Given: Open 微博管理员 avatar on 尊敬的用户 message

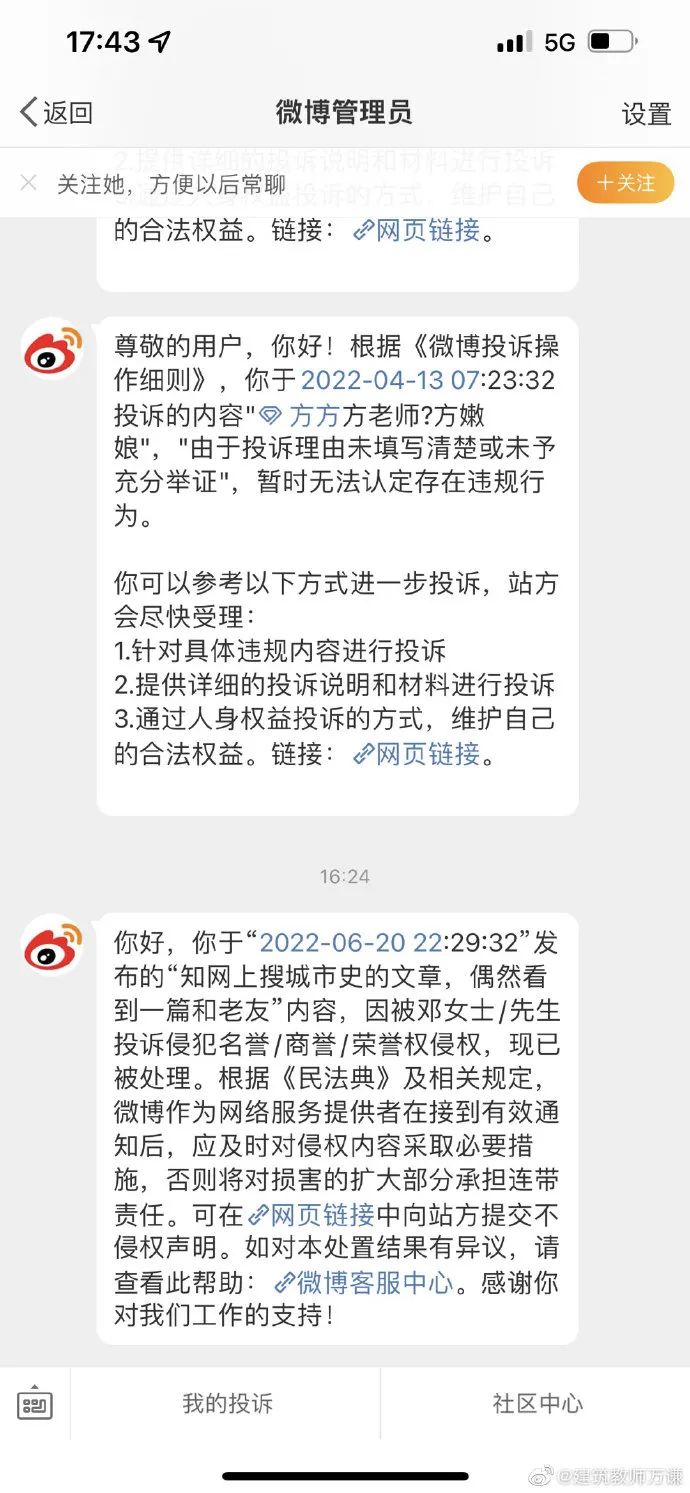Looking at the screenshot, I should 53,349.
